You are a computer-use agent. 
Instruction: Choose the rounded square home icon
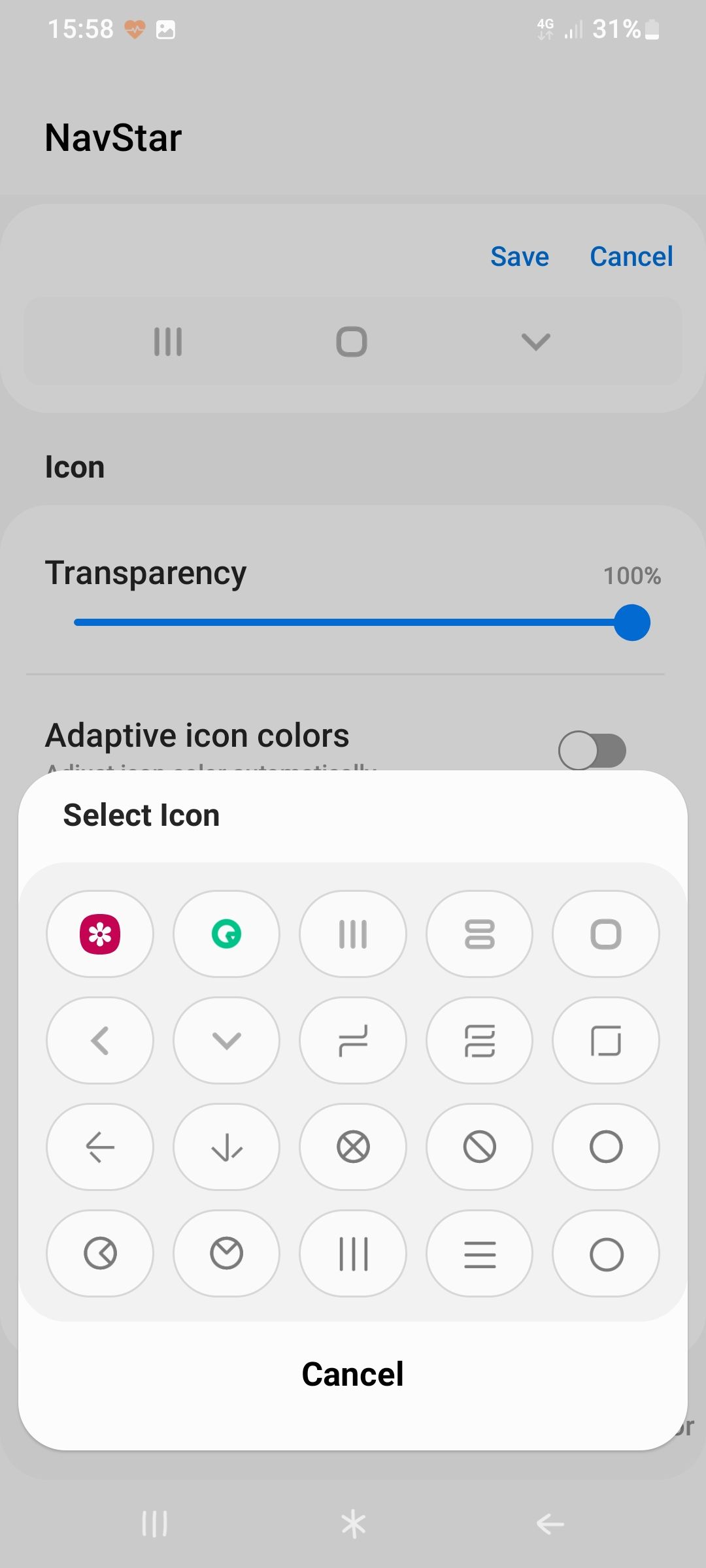coord(605,934)
